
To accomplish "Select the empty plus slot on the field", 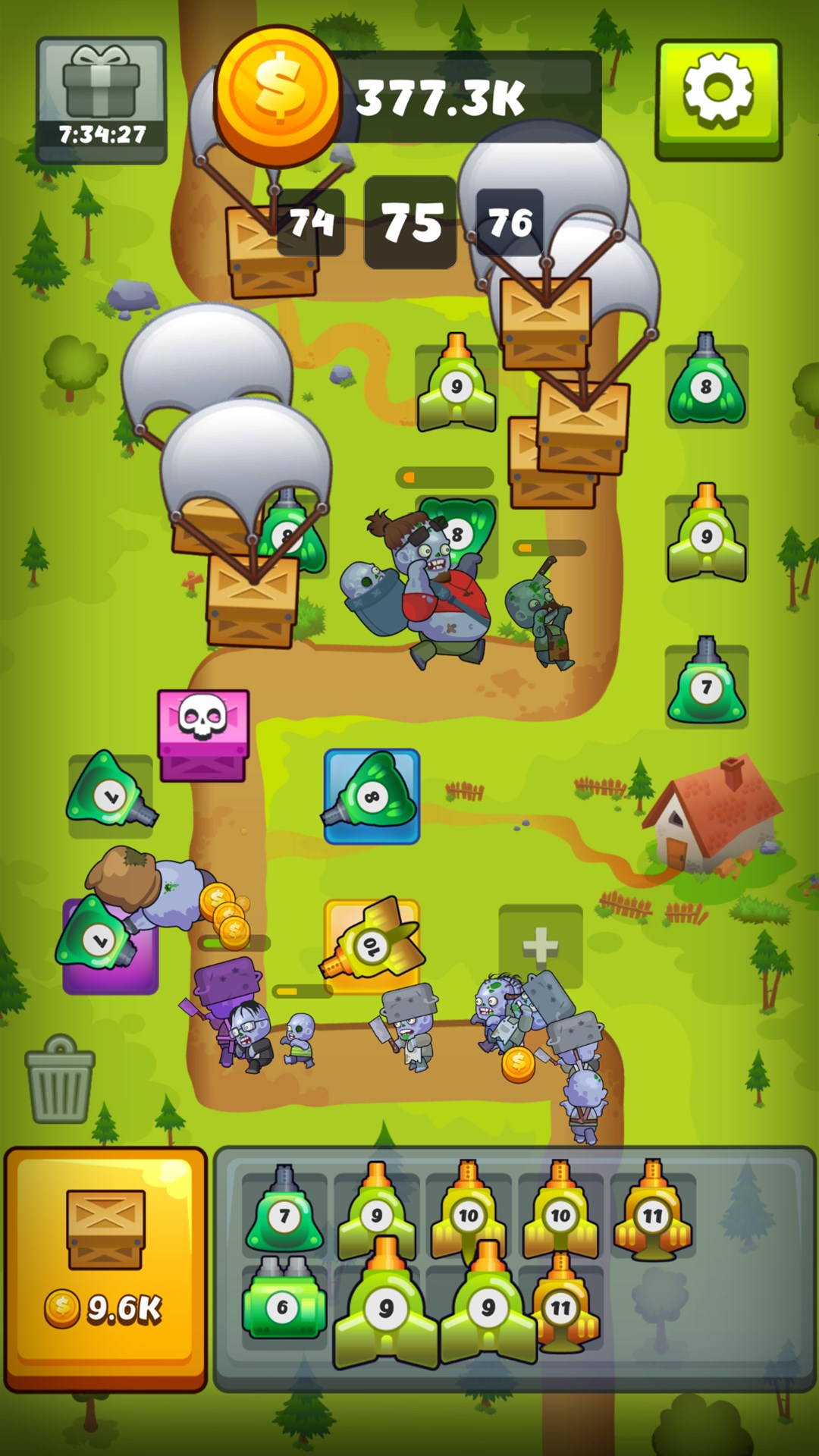I will [540, 944].
